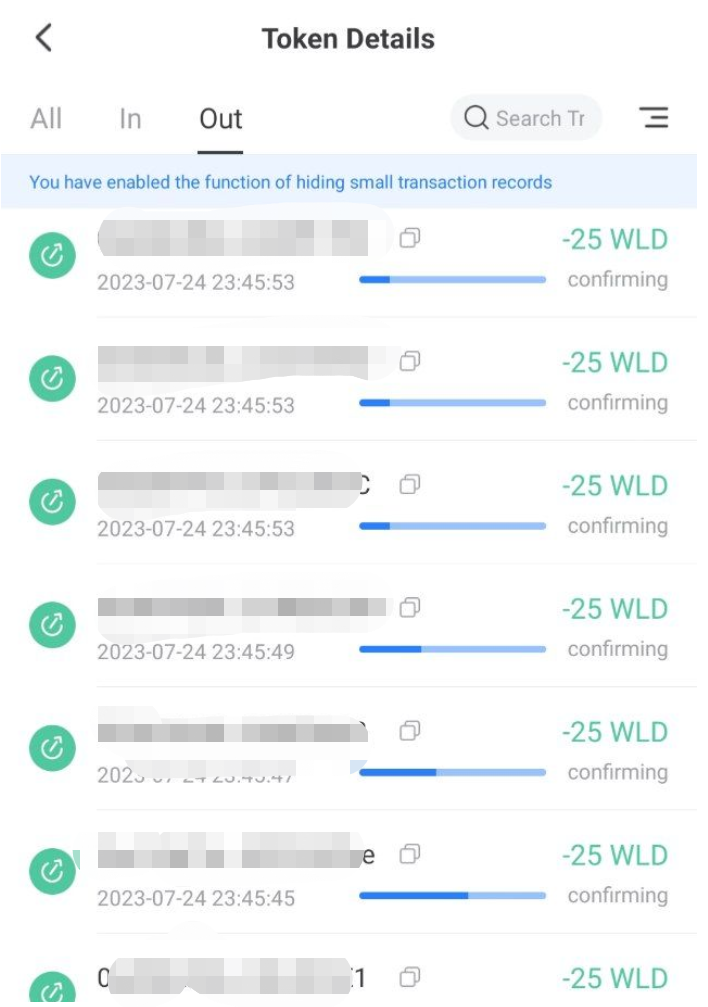Image resolution: width=708 pixels, height=1007 pixels.
Task: View the transaction timed 23:45:45
Action: (380, 872)
